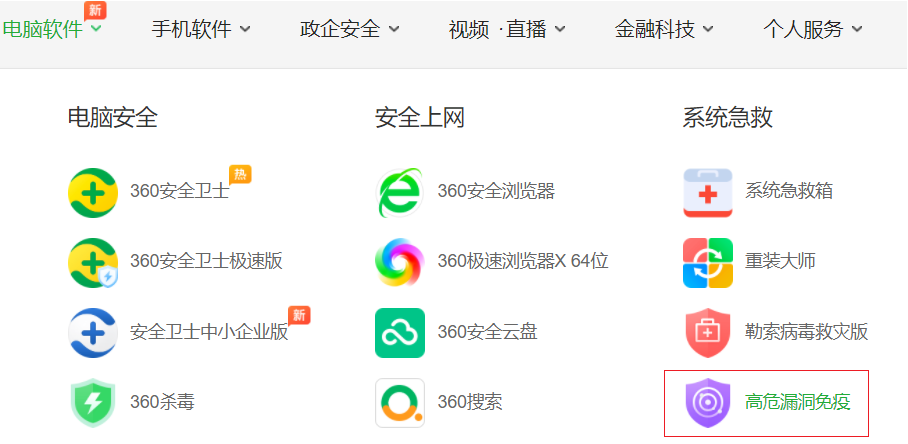Viewport: 908px width, 444px height.
Task: Select 重装大师 link
Action: click(779, 262)
